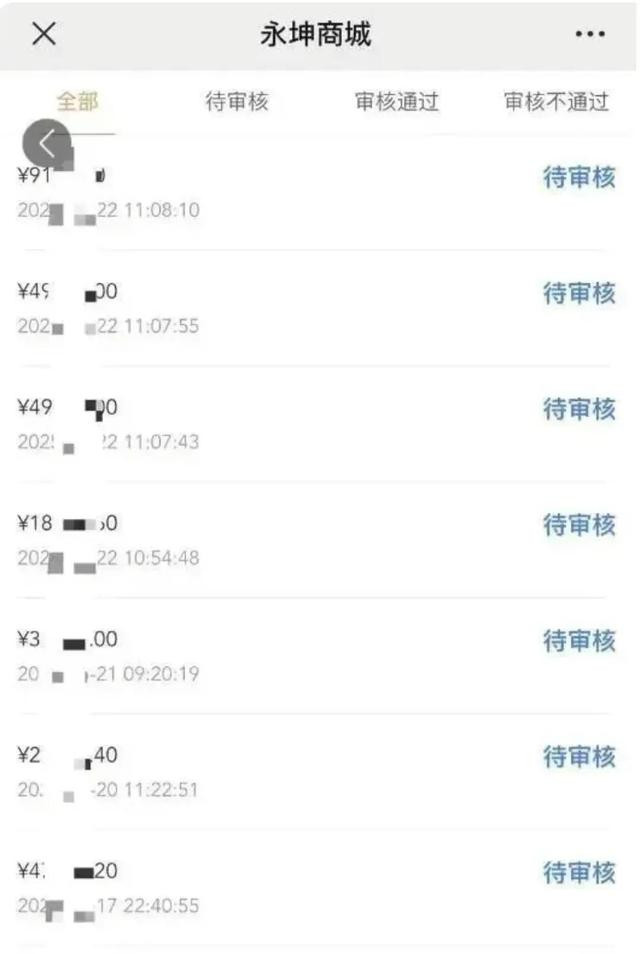Screen dimensions: 640x954
Task: Show the 审核不通过 tab
Action: [x=556, y=102]
